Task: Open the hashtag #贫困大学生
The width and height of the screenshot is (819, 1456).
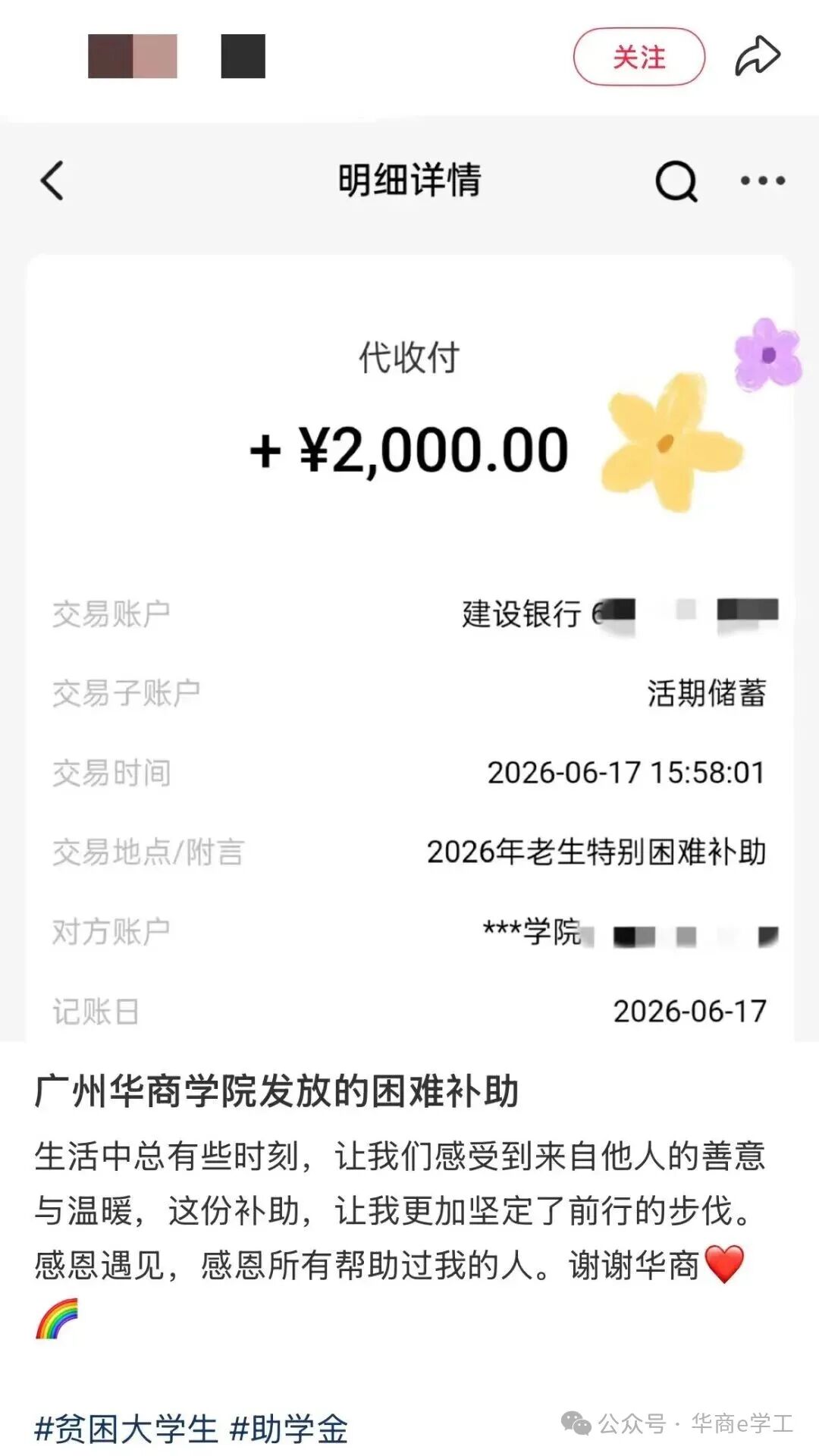Action: click(x=126, y=1429)
